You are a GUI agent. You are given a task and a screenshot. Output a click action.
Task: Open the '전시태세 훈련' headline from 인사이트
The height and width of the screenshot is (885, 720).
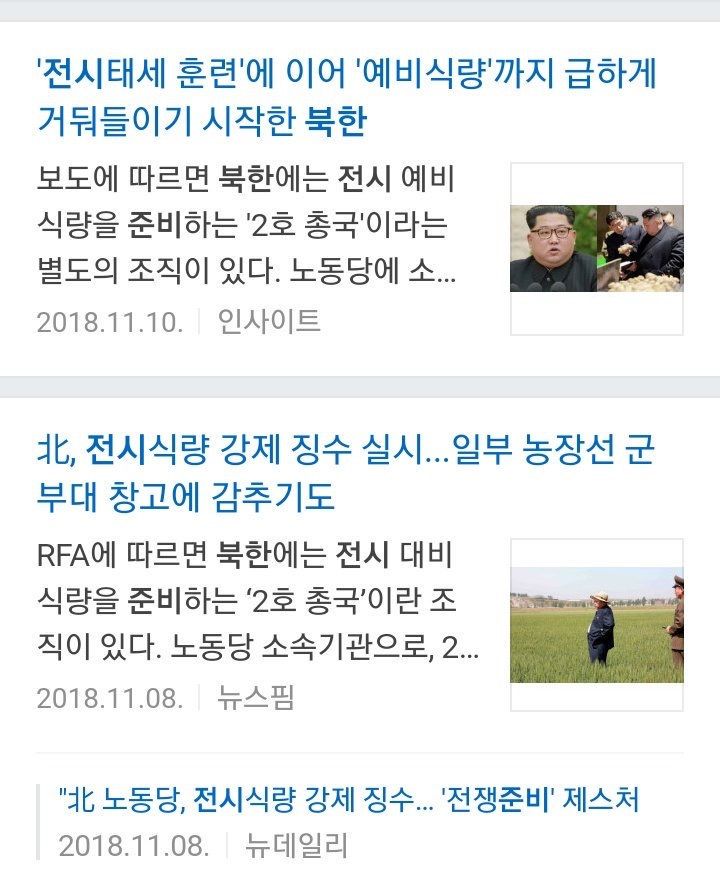tap(345, 98)
